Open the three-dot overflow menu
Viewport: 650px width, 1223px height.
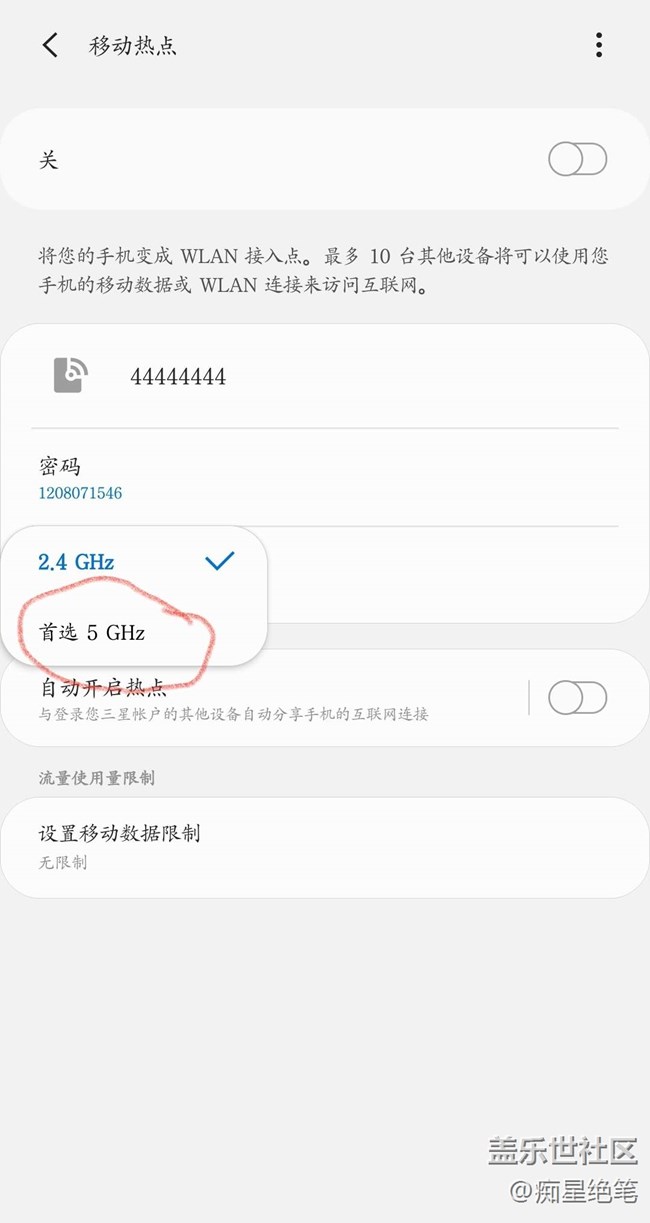click(x=598, y=45)
